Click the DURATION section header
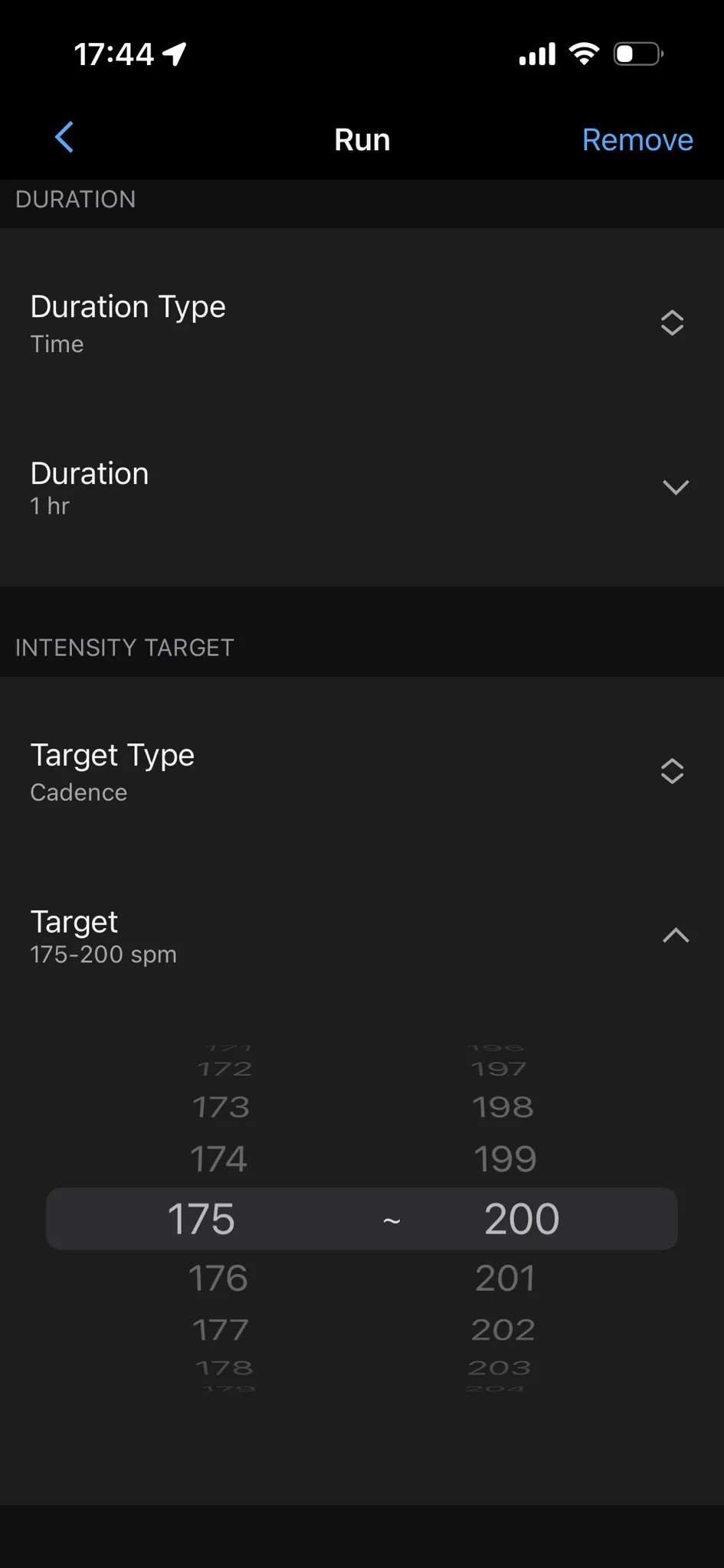Screen dimensions: 724x1568 75,199
